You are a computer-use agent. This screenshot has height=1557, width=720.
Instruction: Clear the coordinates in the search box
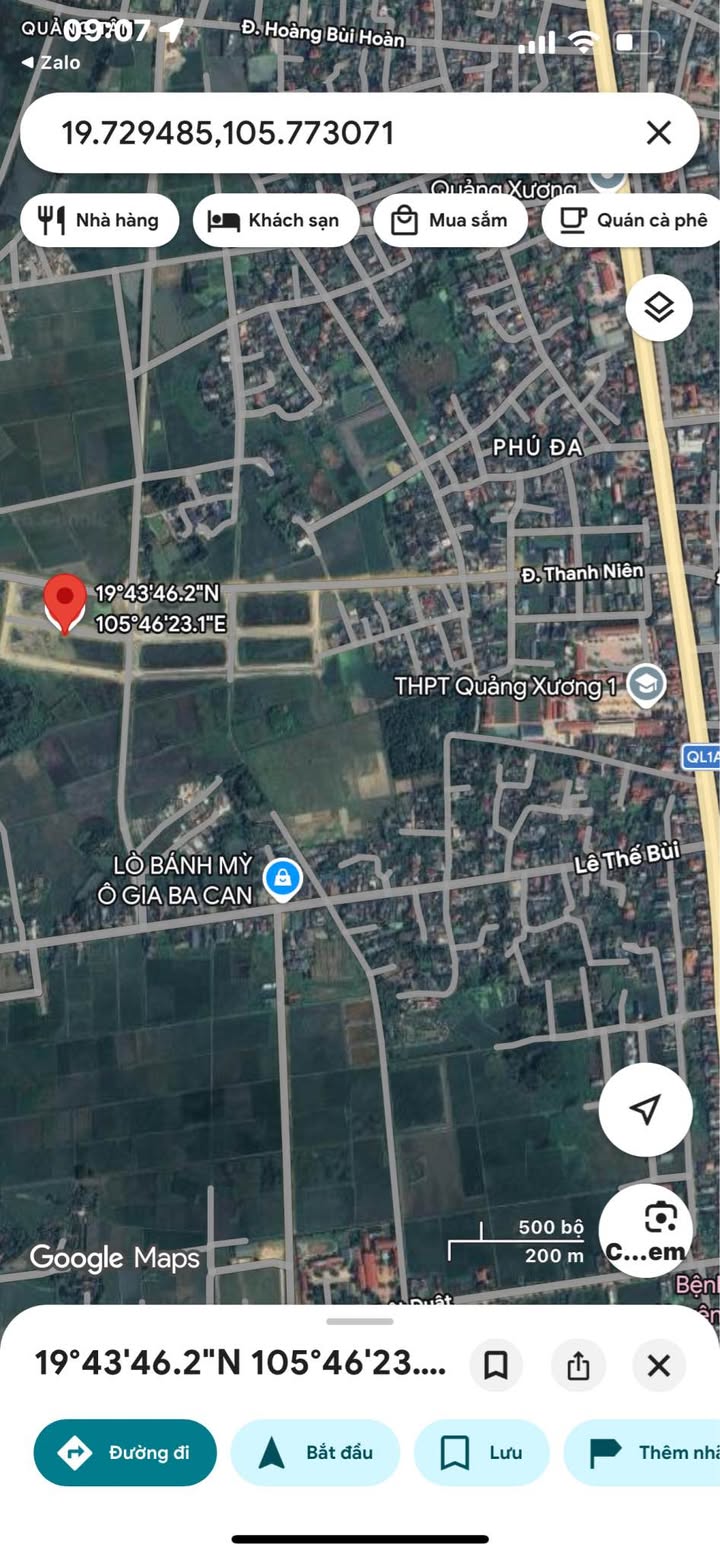tap(658, 132)
